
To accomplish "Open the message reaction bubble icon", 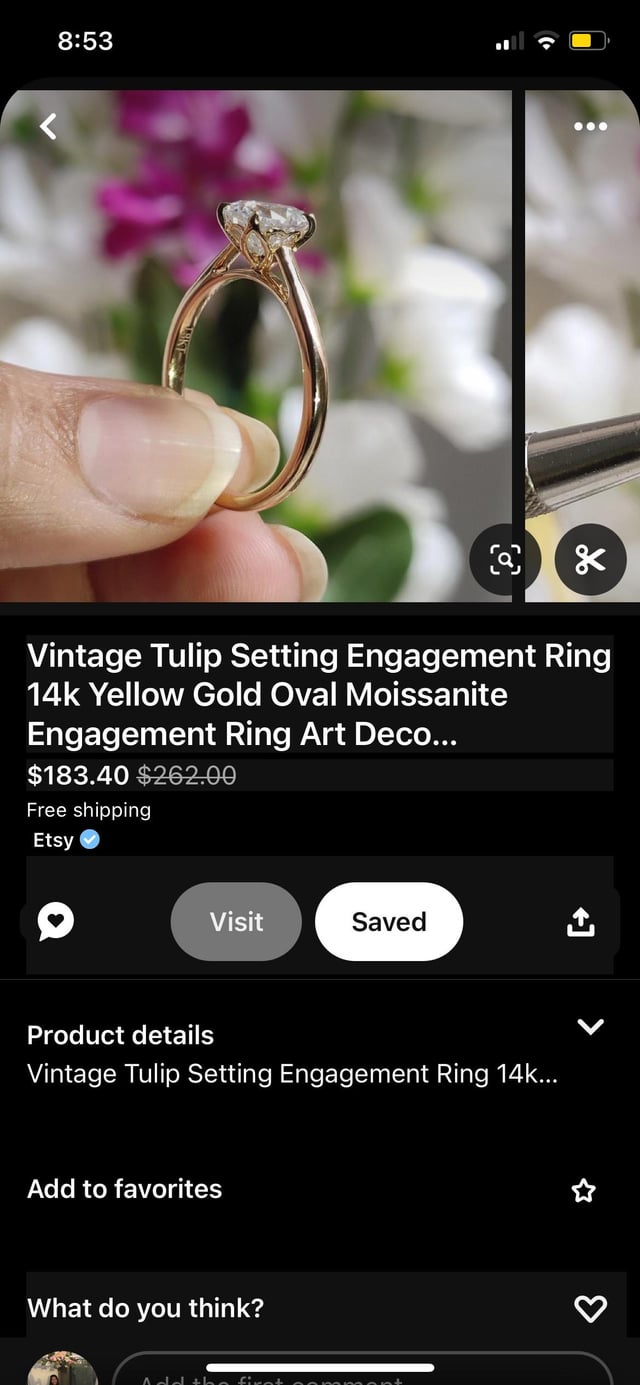I will [56, 922].
